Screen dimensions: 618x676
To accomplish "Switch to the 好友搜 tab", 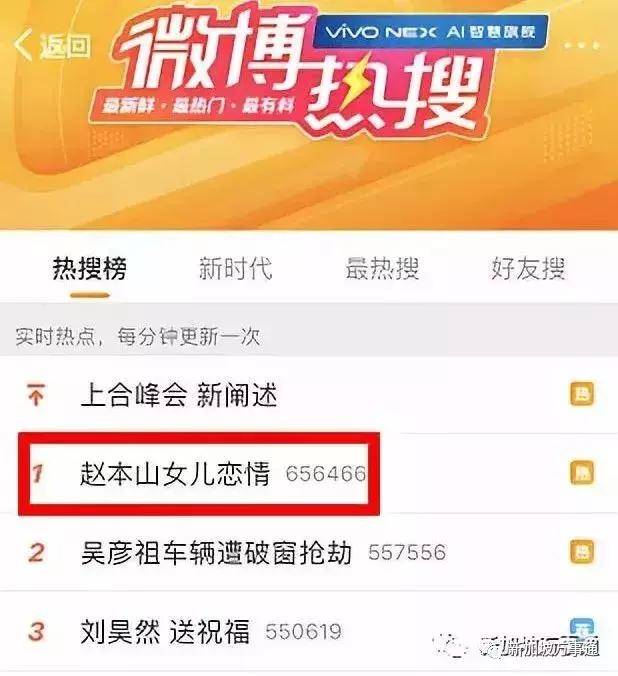I will [x=528, y=268].
